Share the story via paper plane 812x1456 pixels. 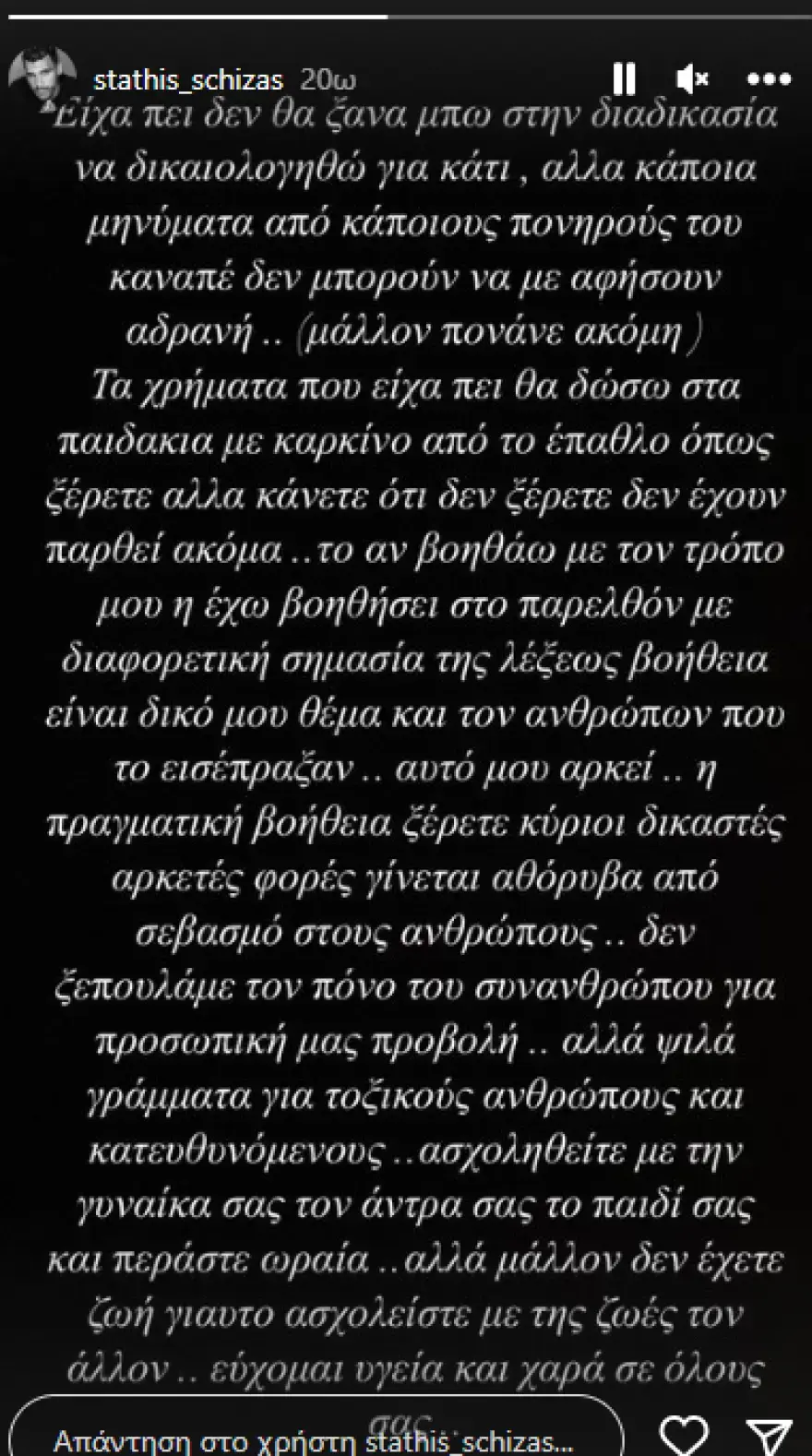click(x=768, y=1438)
